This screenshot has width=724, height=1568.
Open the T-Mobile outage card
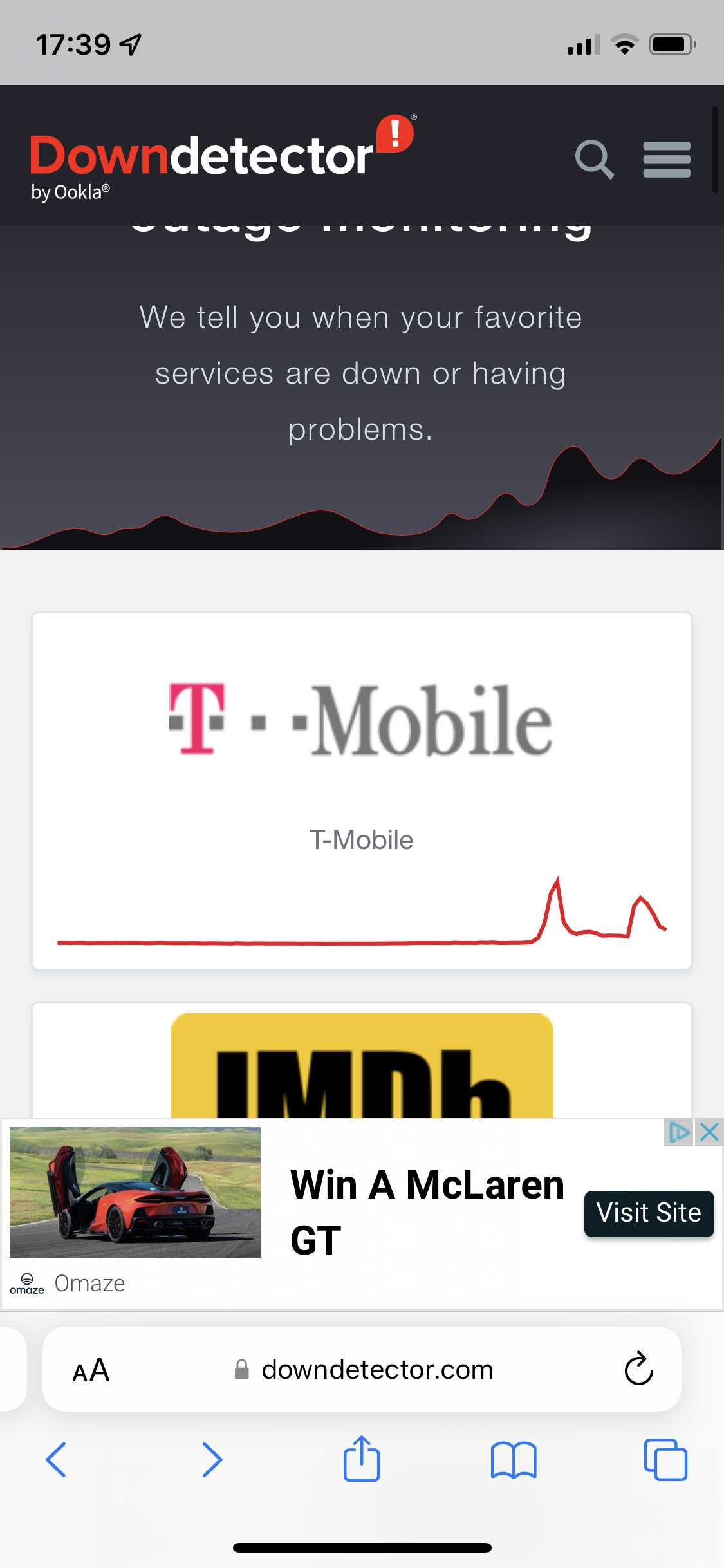[362, 790]
